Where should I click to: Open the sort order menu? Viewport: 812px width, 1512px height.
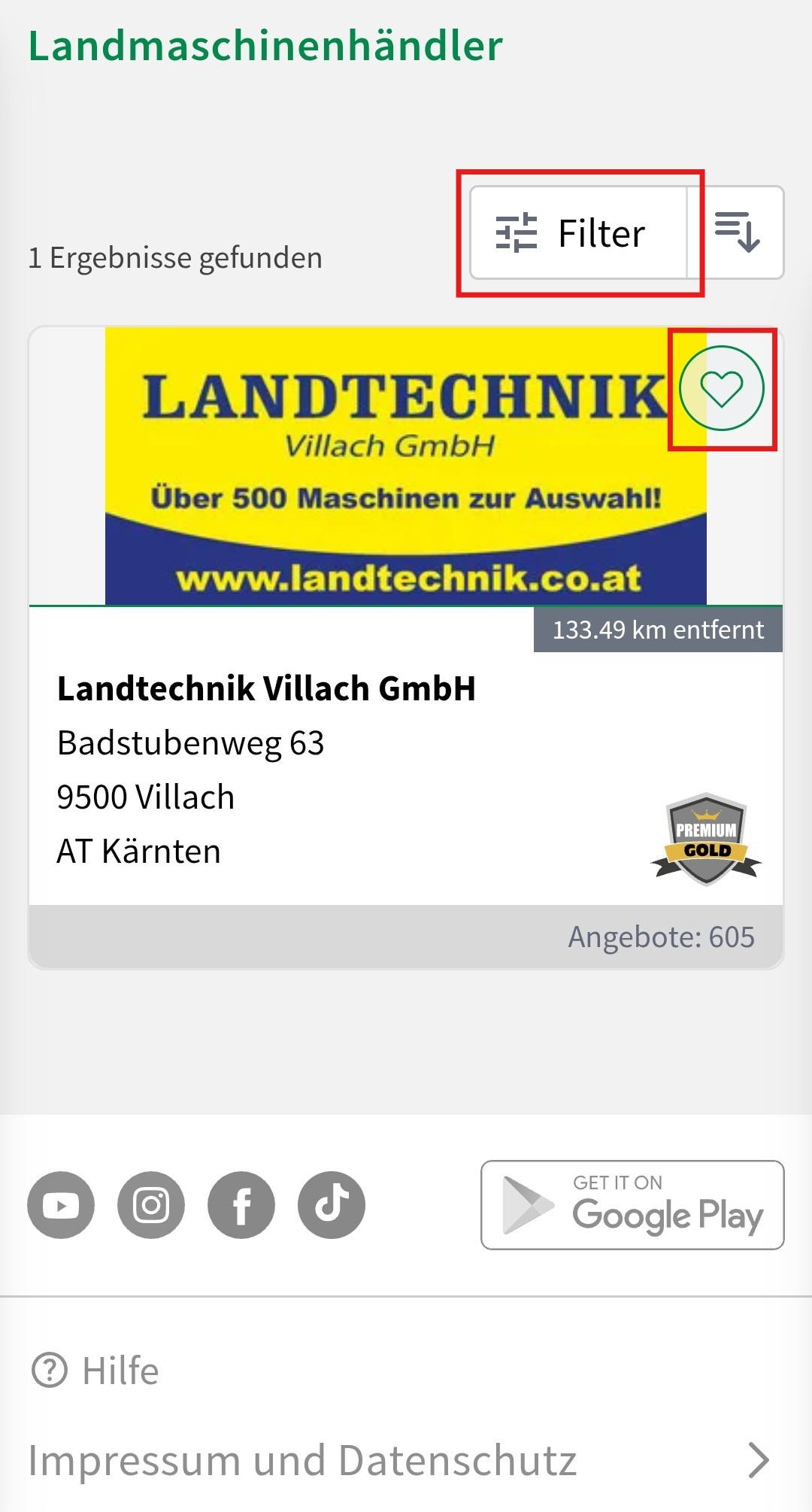point(737,233)
